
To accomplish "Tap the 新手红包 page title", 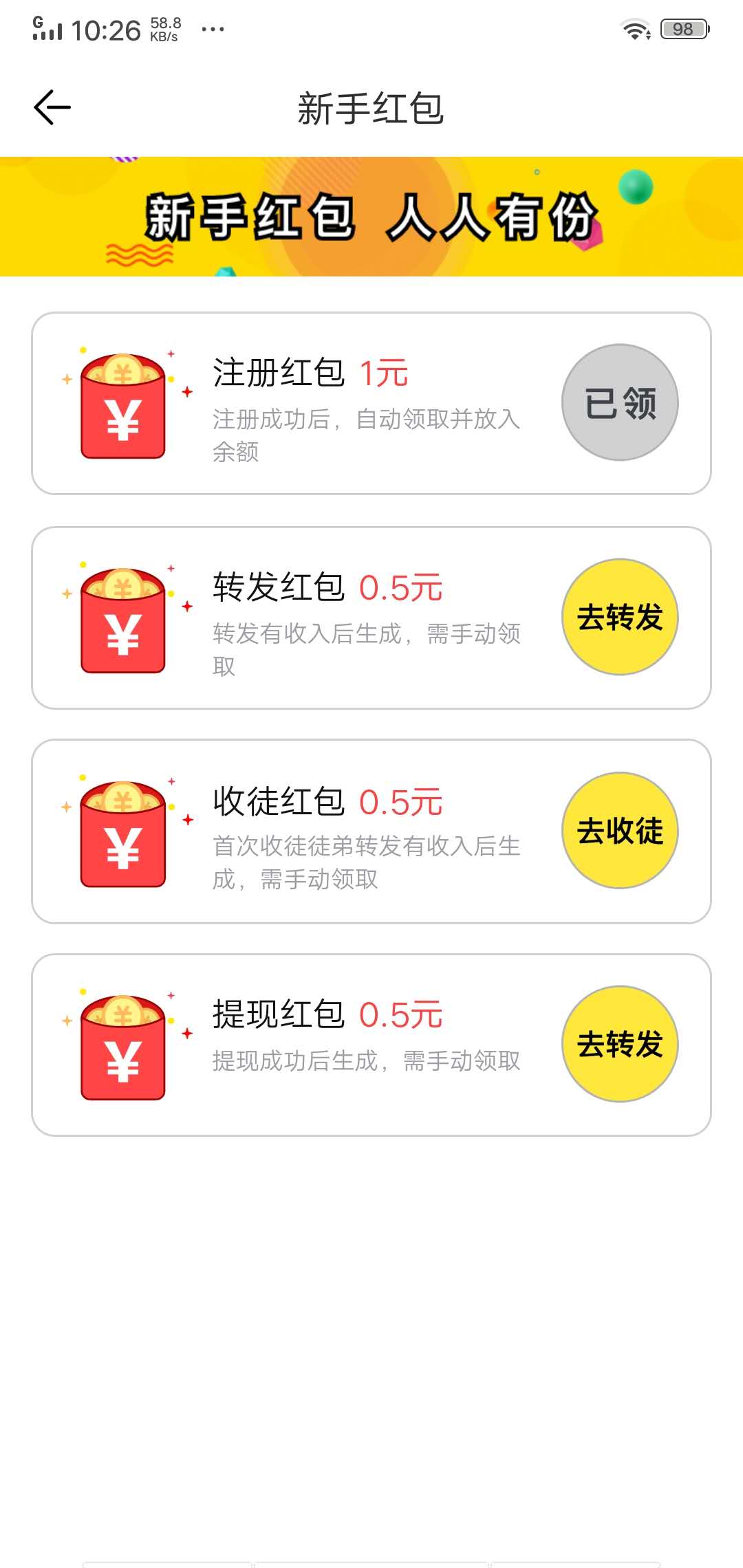I will point(371,107).
